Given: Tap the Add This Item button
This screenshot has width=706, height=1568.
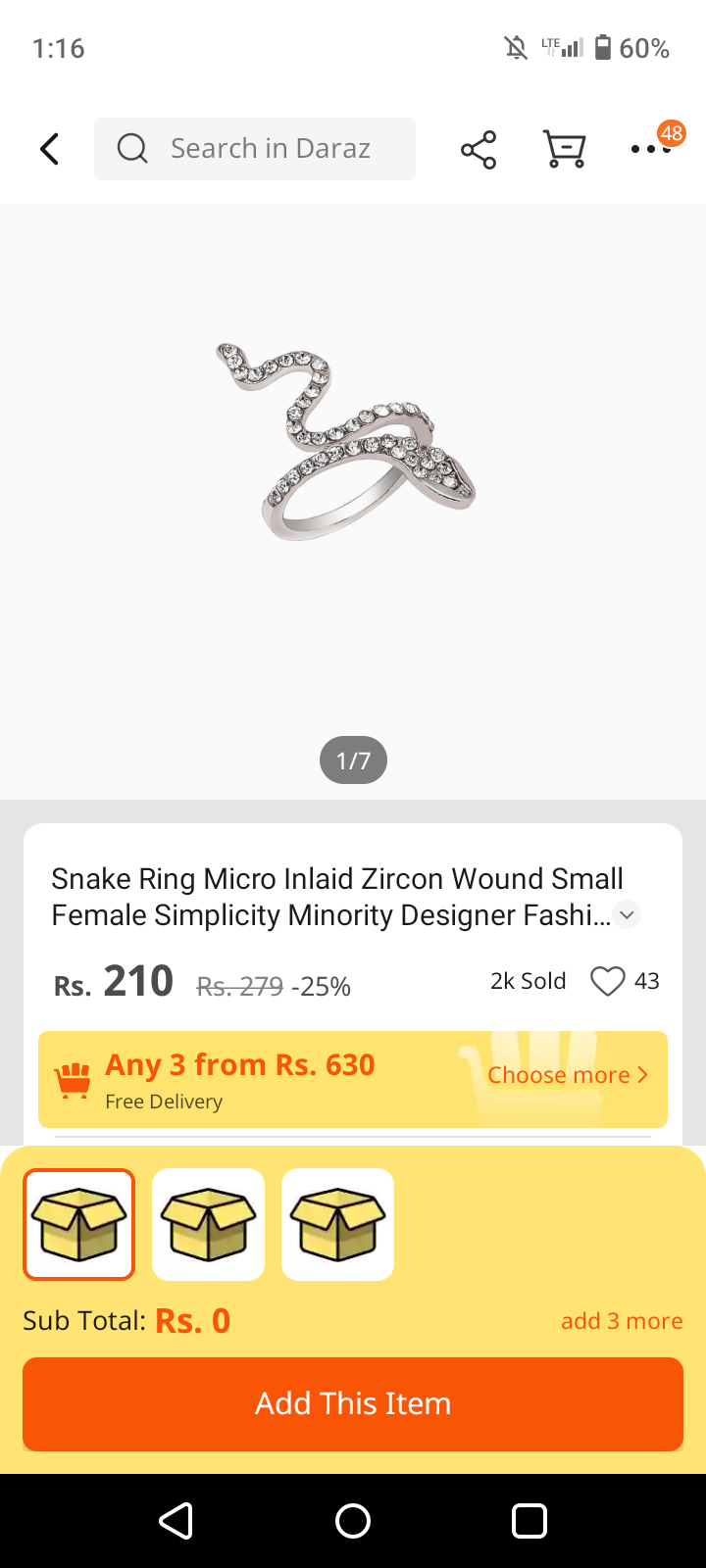Looking at the screenshot, I should tap(353, 1403).
